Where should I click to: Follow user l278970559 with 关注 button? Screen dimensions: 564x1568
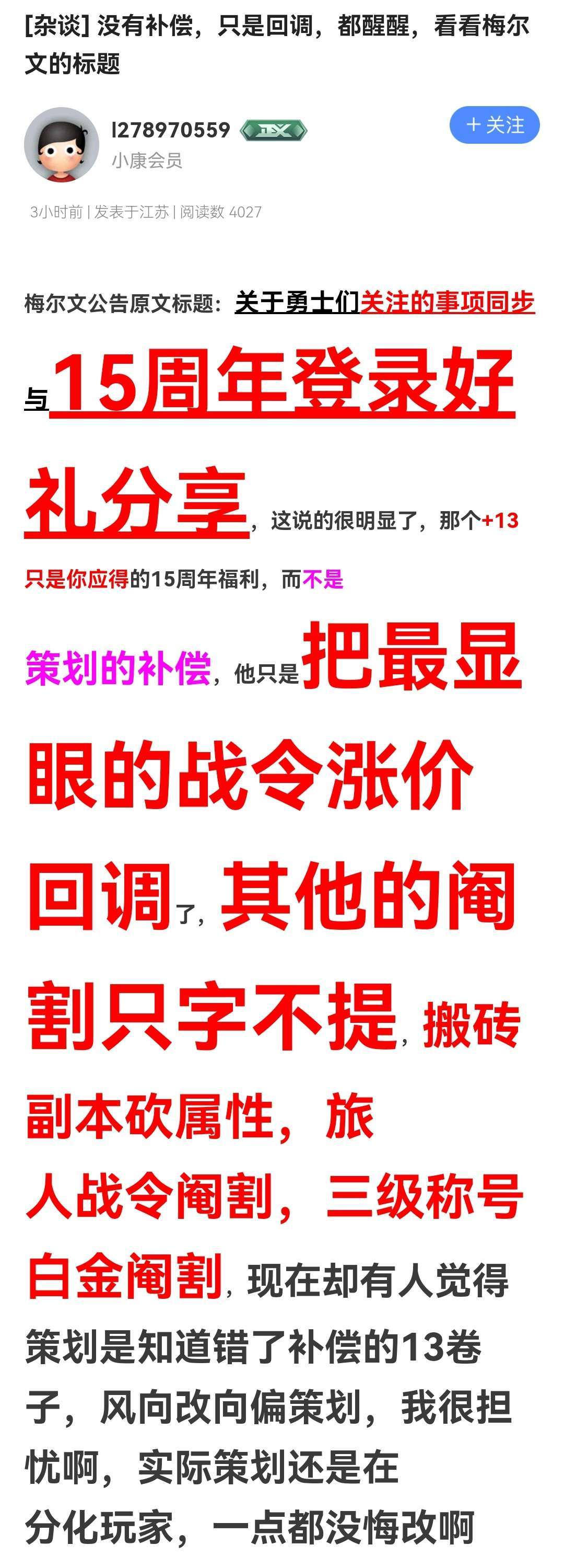click(494, 125)
